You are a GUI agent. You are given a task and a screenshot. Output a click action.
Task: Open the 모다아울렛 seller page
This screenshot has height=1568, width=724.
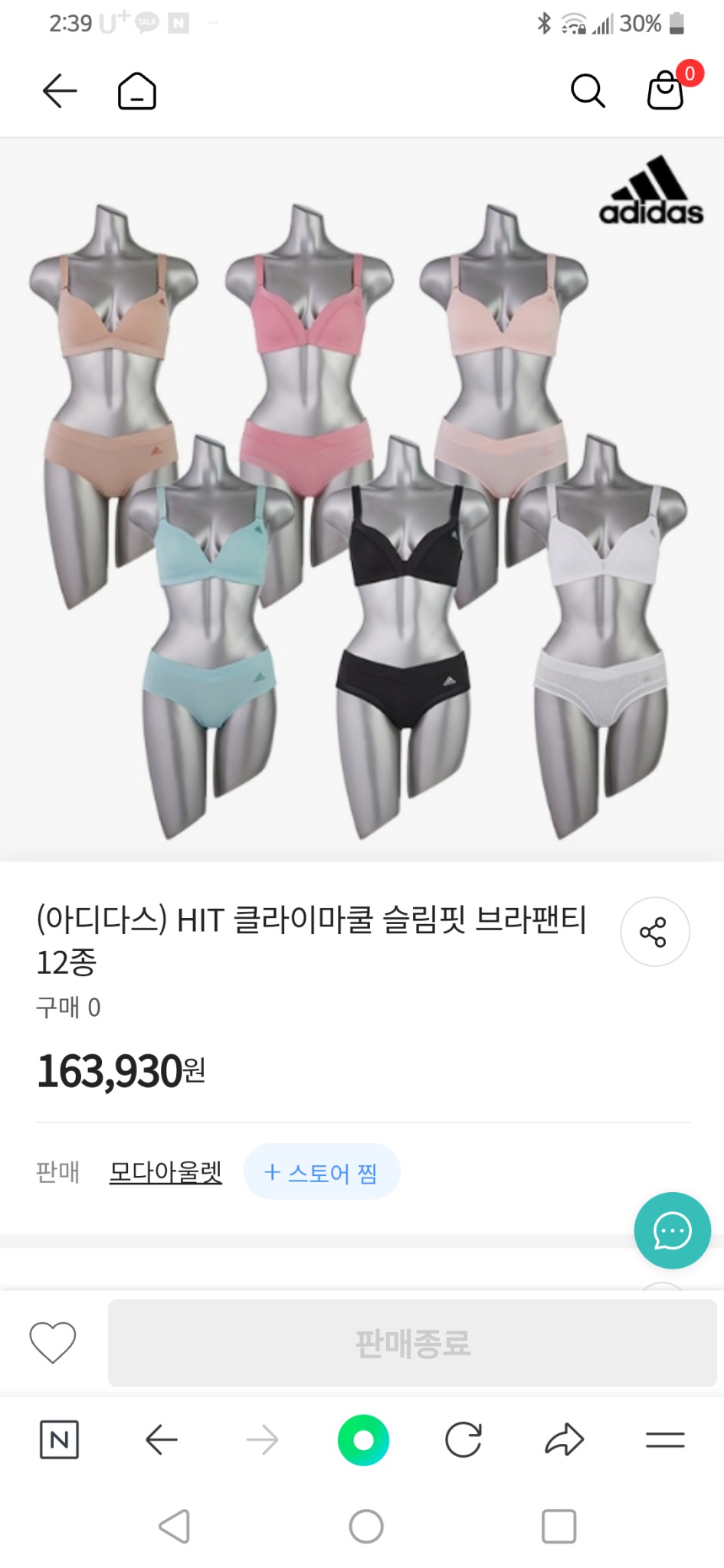tap(165, 1171)
